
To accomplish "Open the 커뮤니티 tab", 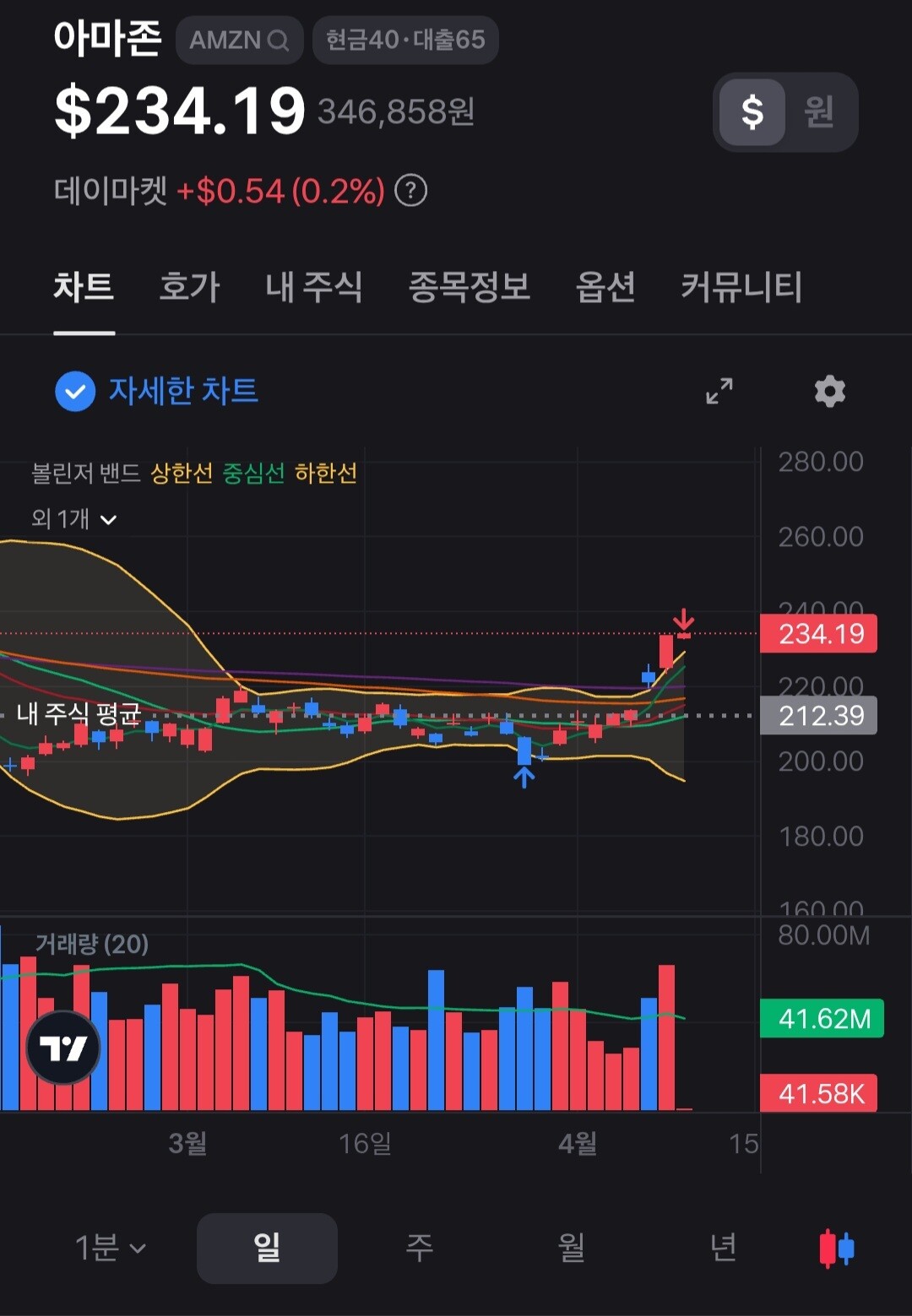I will pos(741,287).
